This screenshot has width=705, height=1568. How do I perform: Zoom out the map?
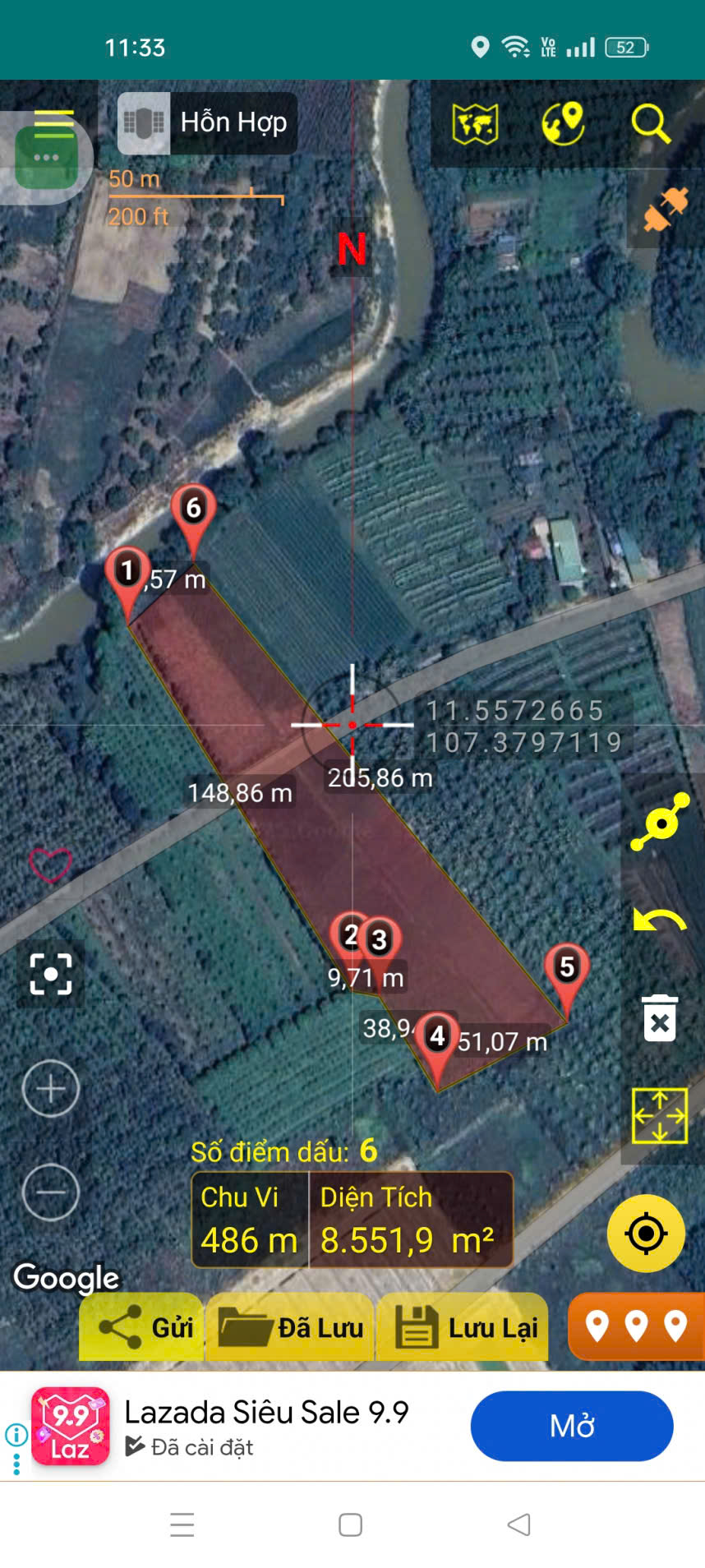pos(50,1192)
